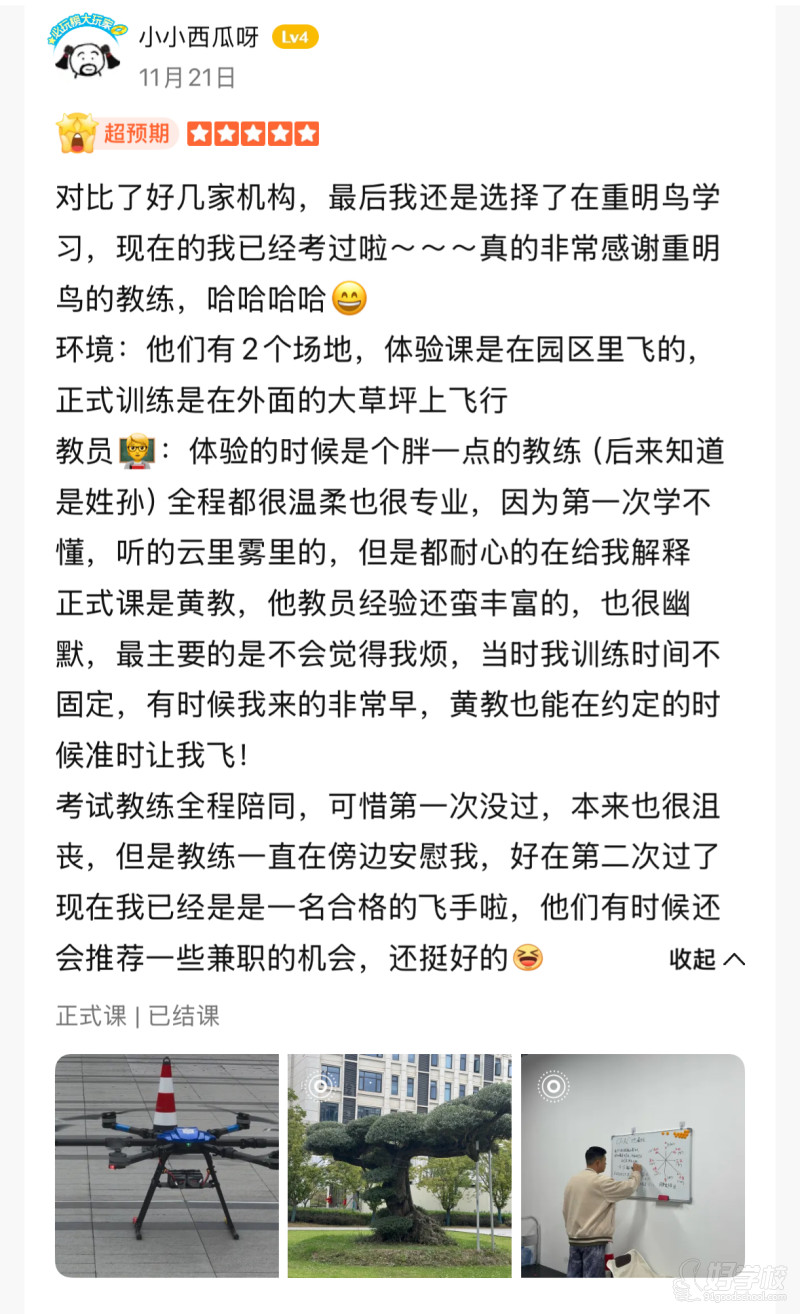Open the username 小小西瓜呀
The image size is (800, 1314).
198,38
